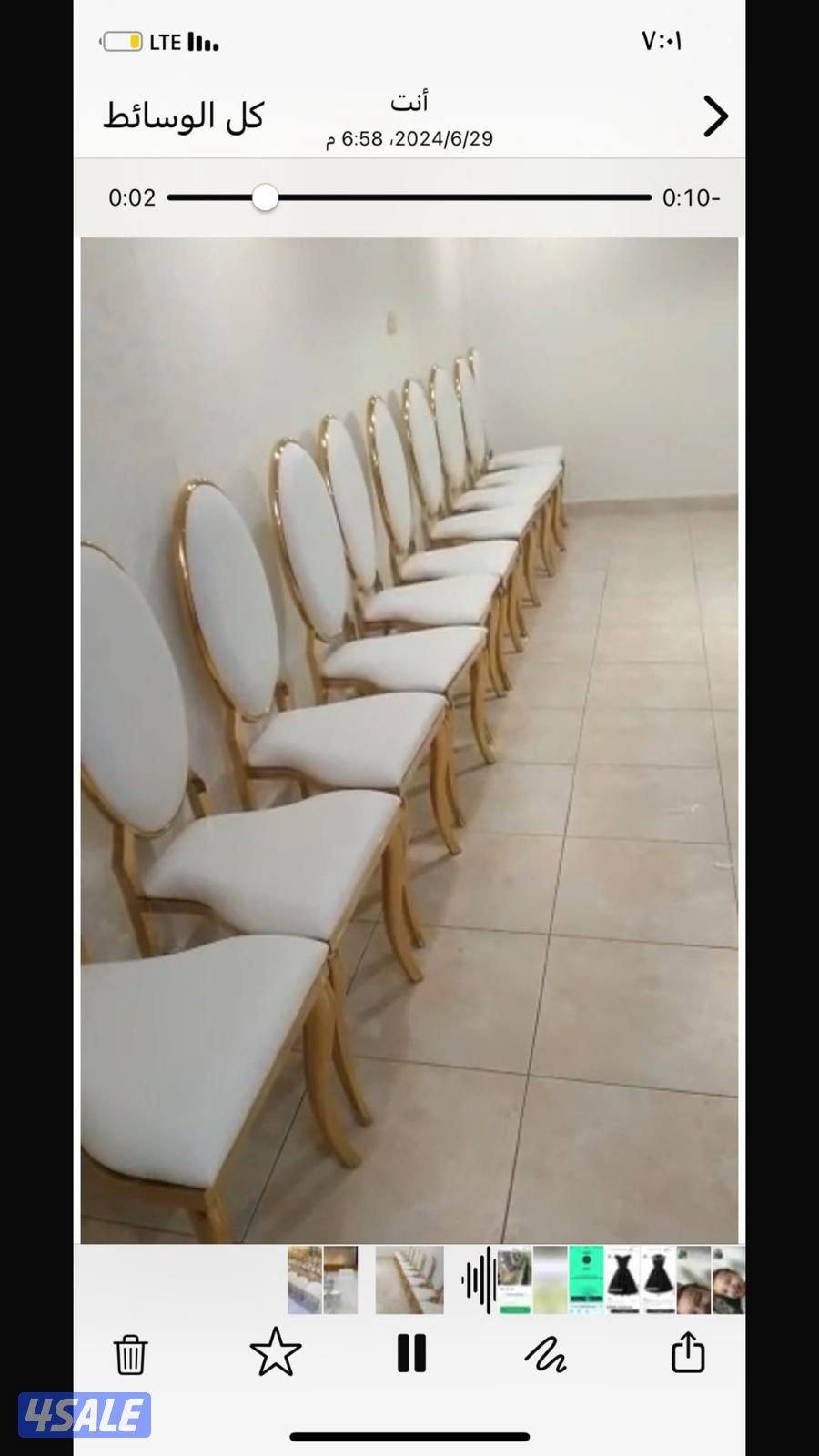
Task: Delete this video with the trash icon
Action: click(x=131, y=1354)
